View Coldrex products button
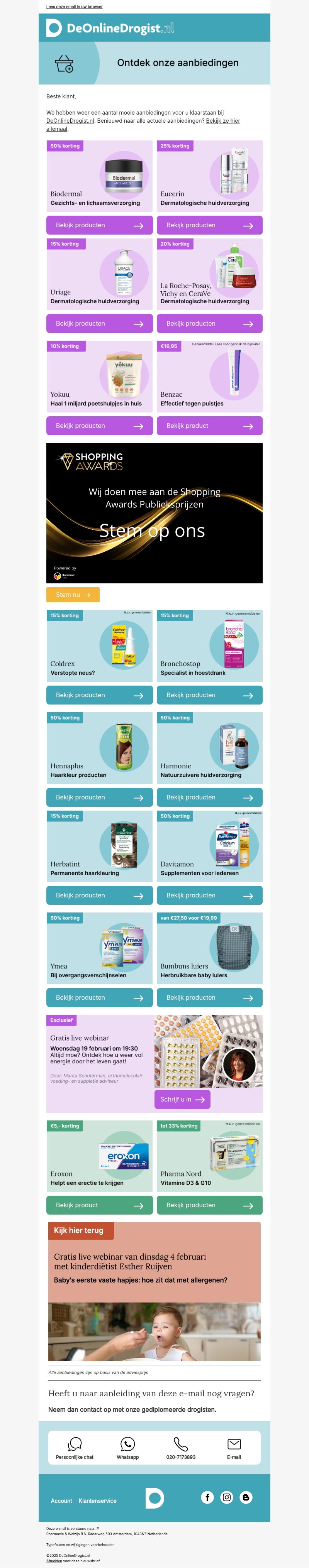Viewport: 309px width, 1568px height. [99, 695]
